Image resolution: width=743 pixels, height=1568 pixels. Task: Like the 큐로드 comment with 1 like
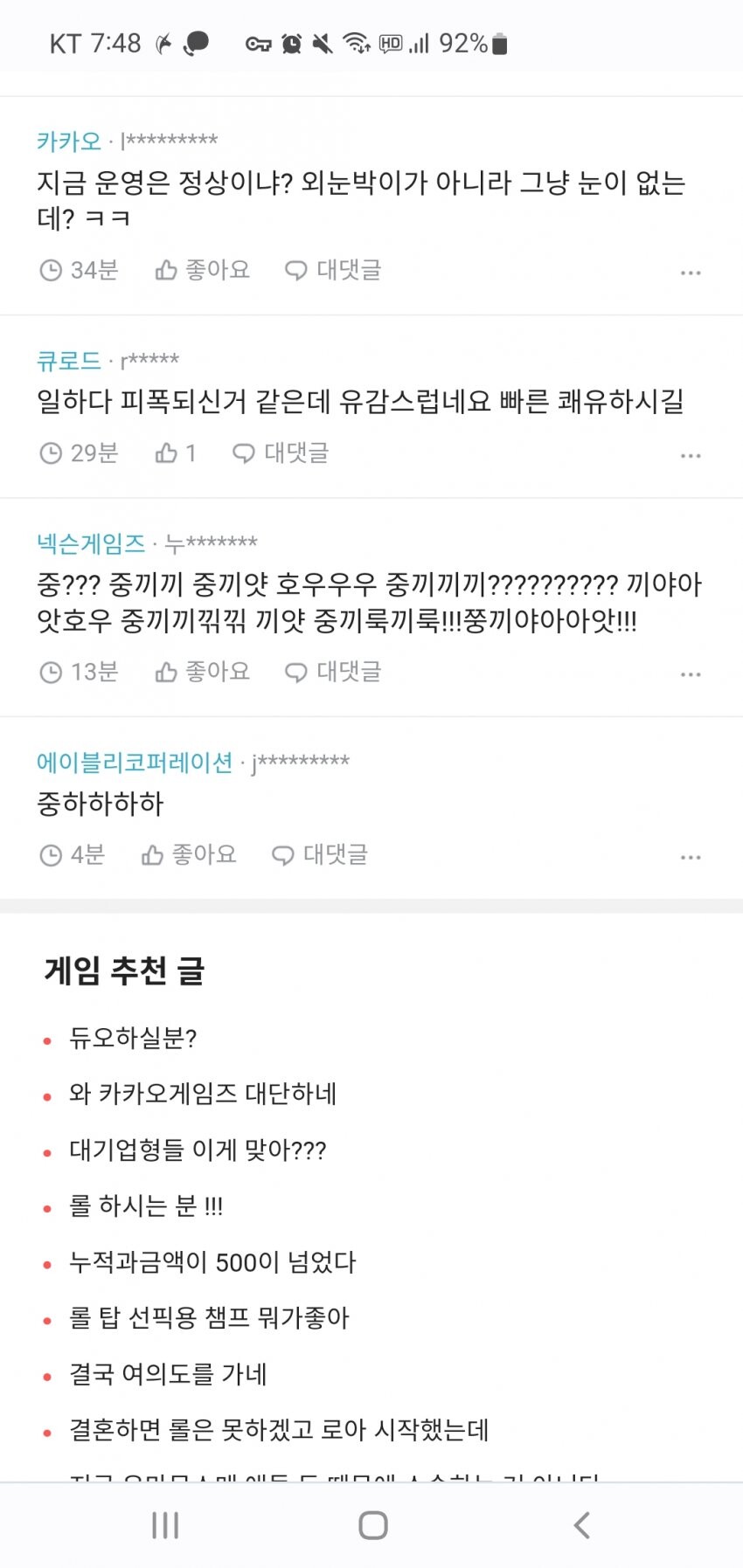175,452
